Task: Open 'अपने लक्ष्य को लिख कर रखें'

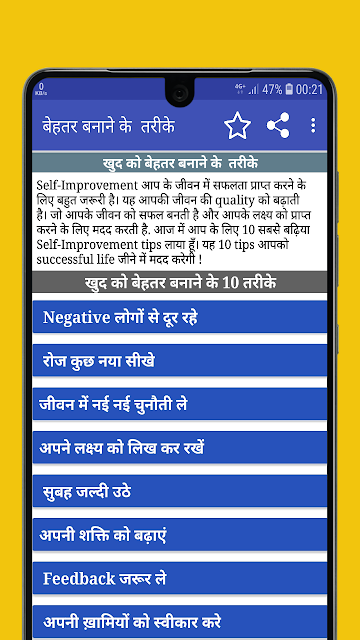Action: click(180, 447)
